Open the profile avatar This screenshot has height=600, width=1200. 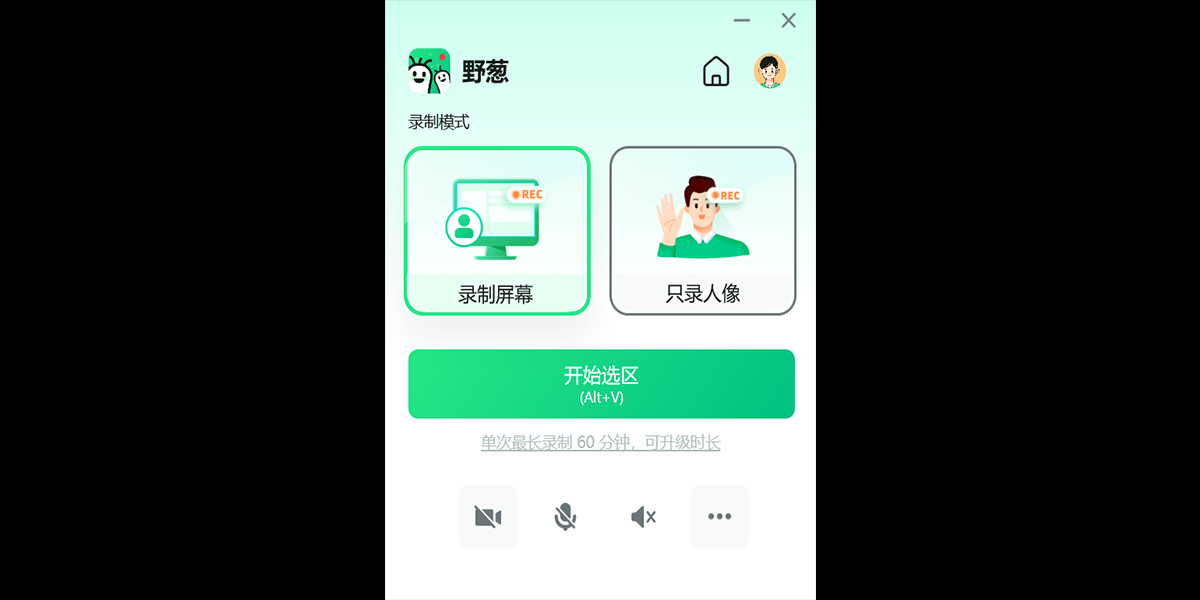pos(770,72)
